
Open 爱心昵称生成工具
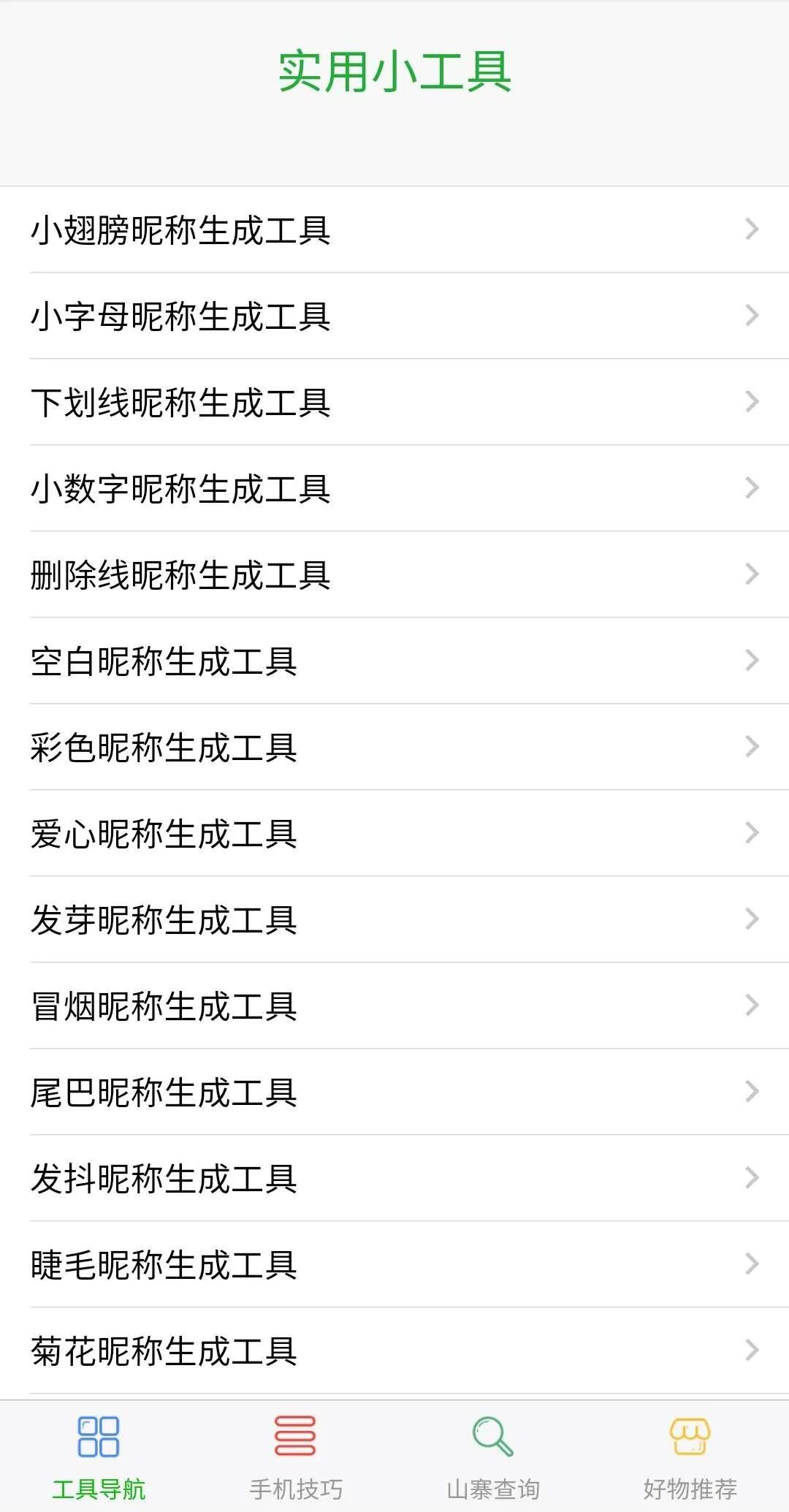click(x=394, y=833)
